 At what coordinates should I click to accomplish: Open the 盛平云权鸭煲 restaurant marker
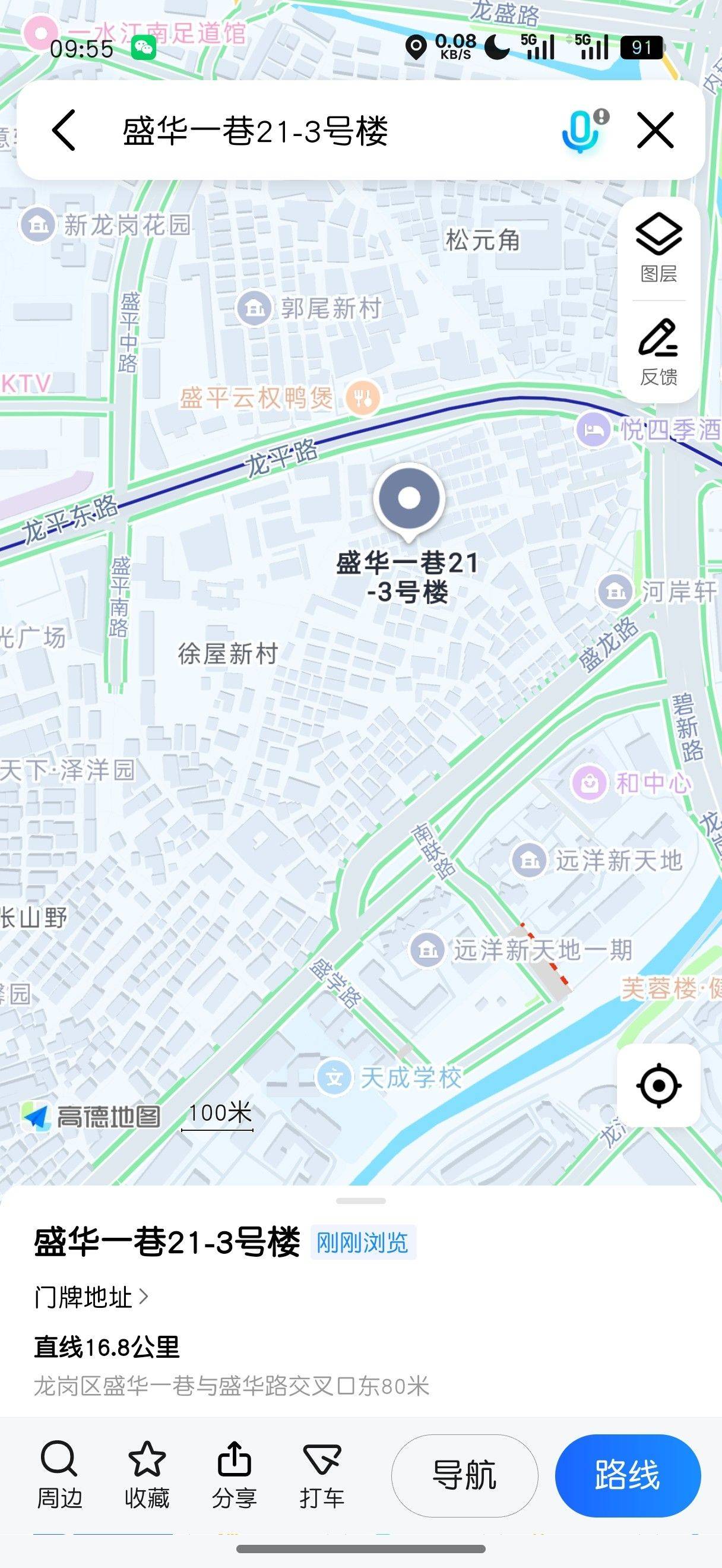(x=363, y=398)
